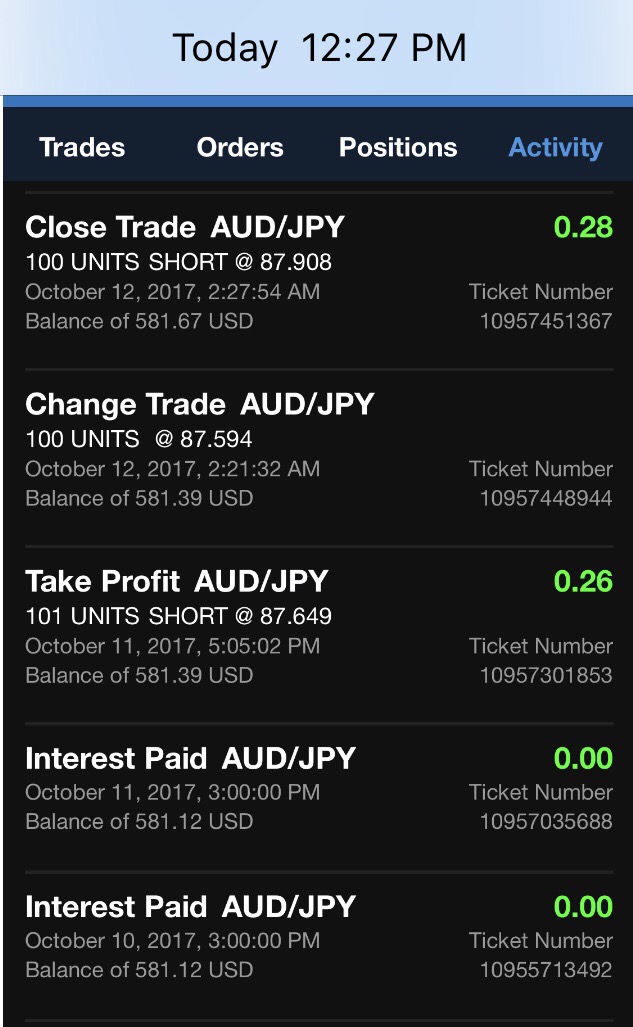
Task: Switch to the Trades tab
Action: 82,148
